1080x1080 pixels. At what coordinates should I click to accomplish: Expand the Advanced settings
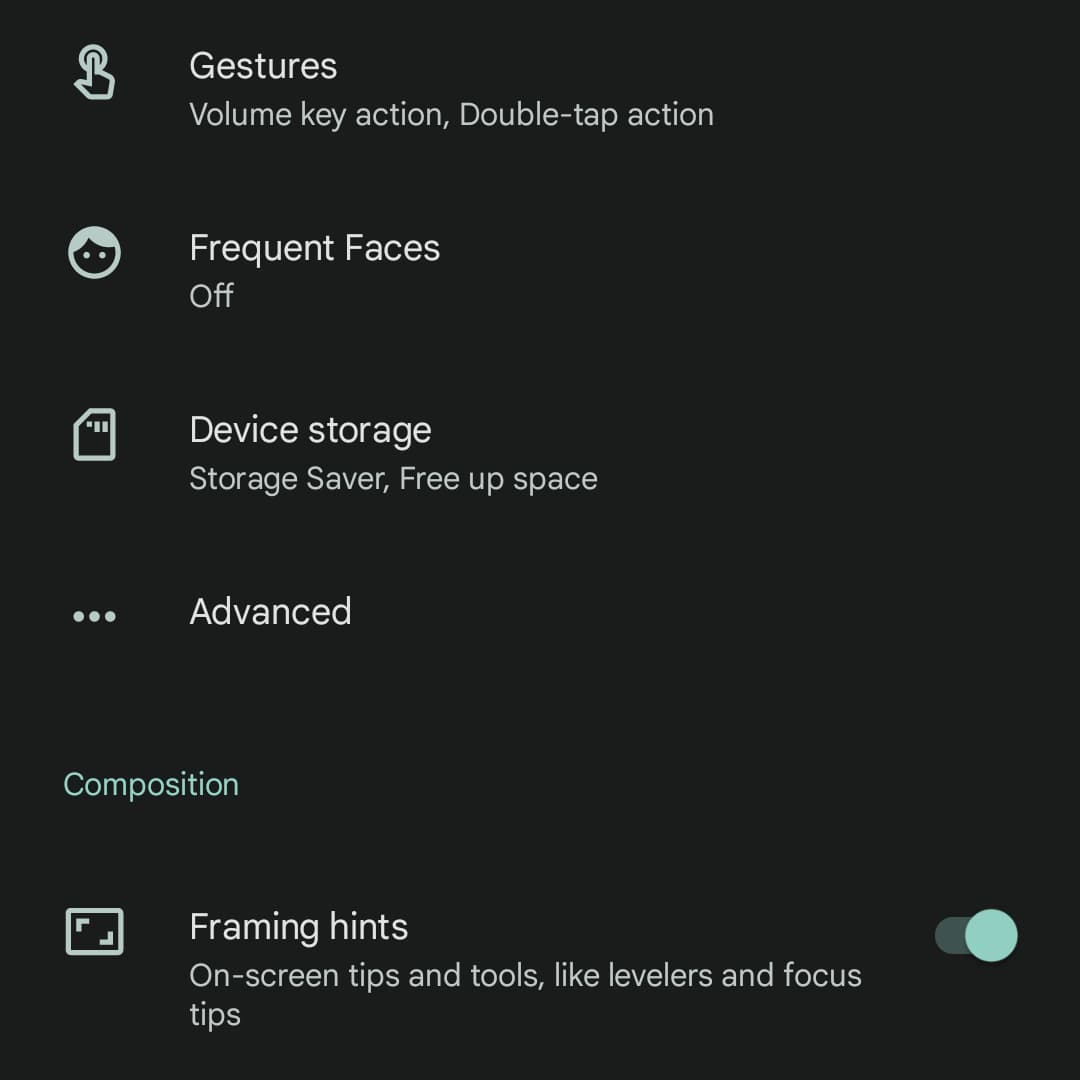point(270,612)
